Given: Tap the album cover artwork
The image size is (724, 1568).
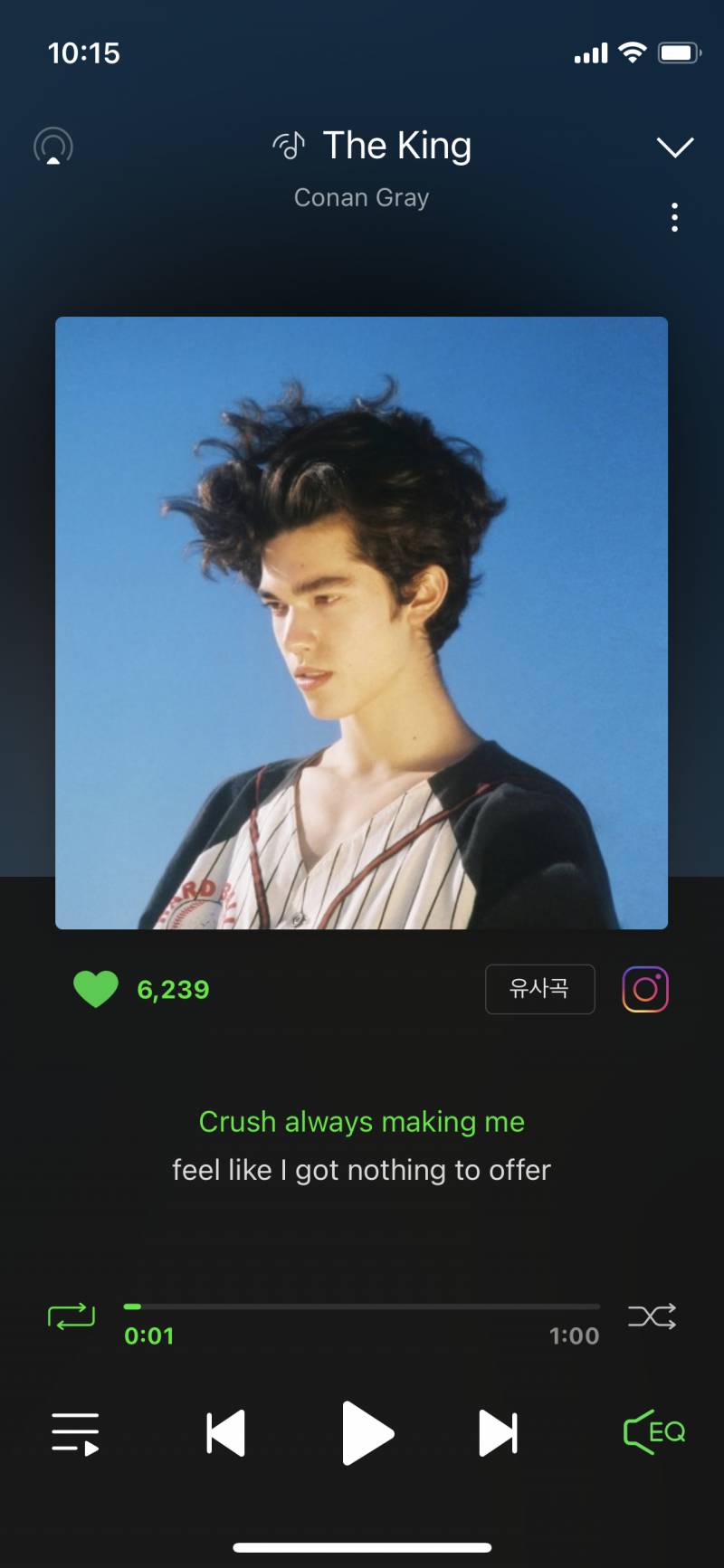Looking at the screenshot, I should [x=362, y=622].
